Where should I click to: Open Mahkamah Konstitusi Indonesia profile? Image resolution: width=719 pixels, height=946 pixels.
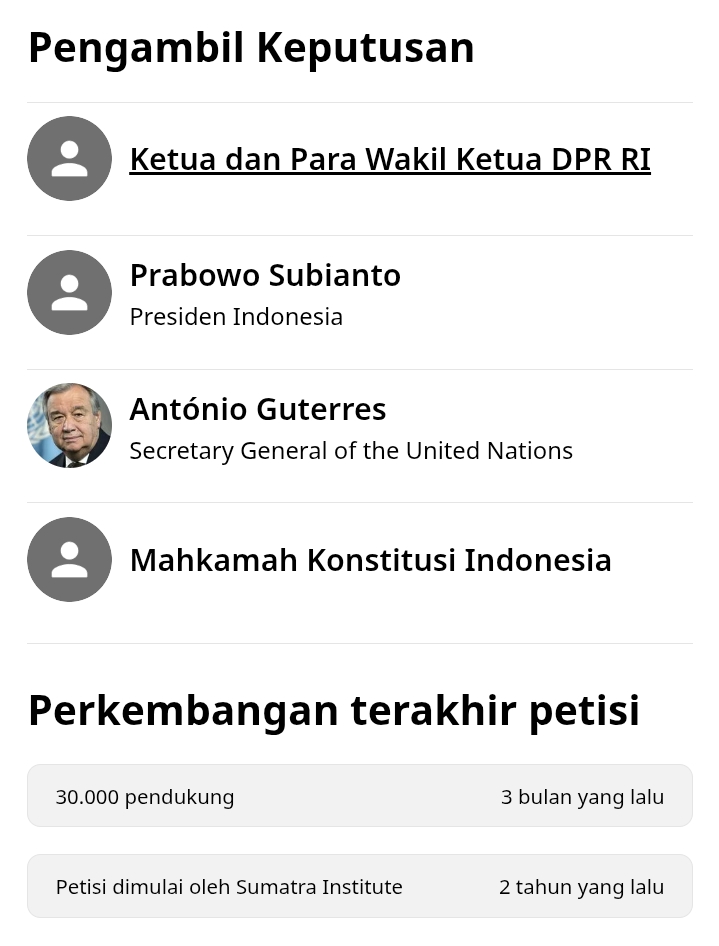click(x=370, y=560)
